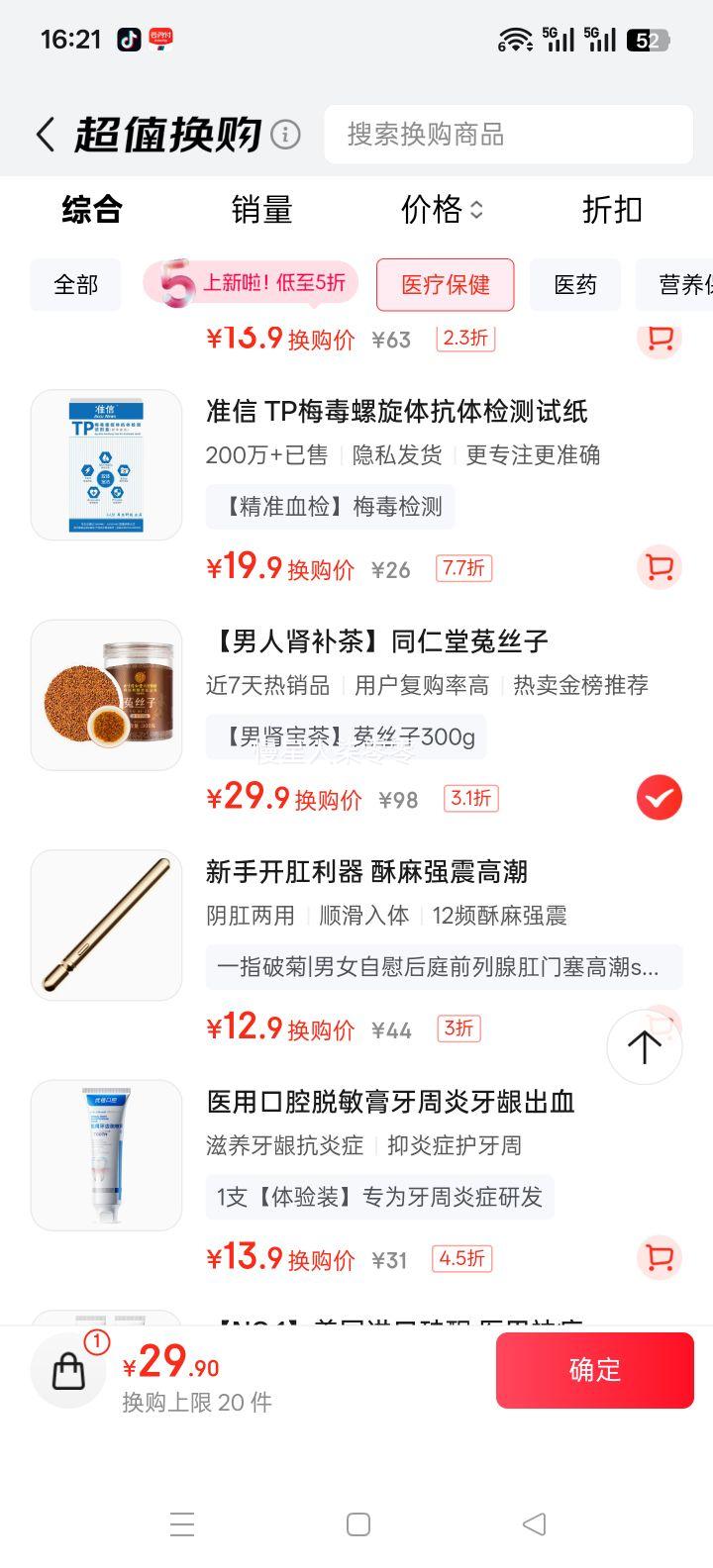This screenshot has height=1568, width=713.
Task: Add 医用口腔脱敏膏 to cart
Action: (x=659, y=1258)
